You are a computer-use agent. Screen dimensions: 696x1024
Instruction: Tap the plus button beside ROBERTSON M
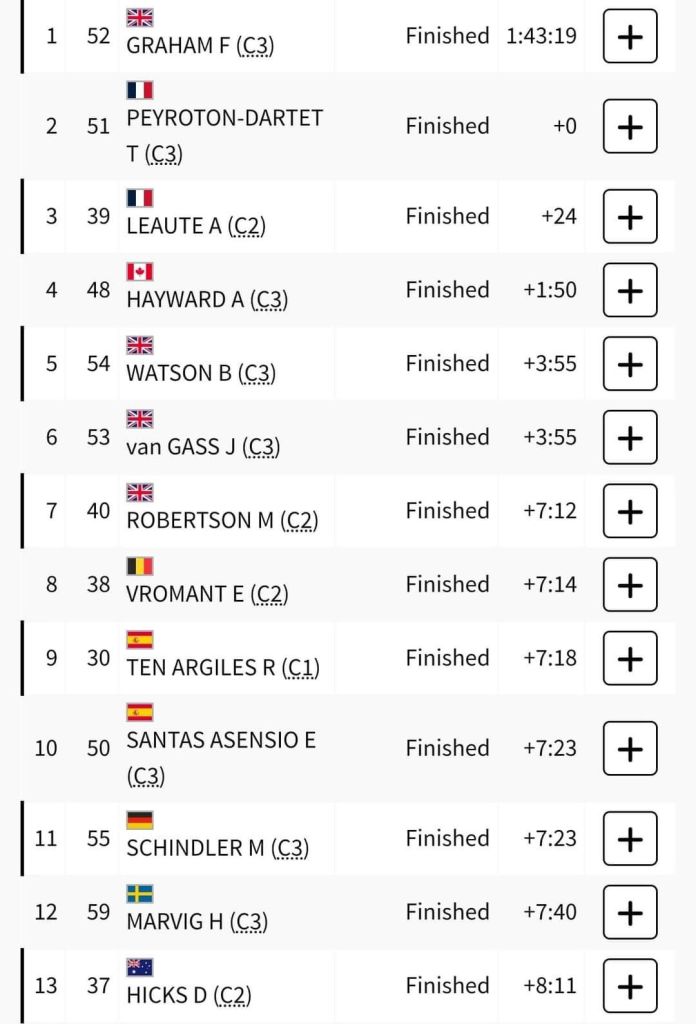[630, 511]
